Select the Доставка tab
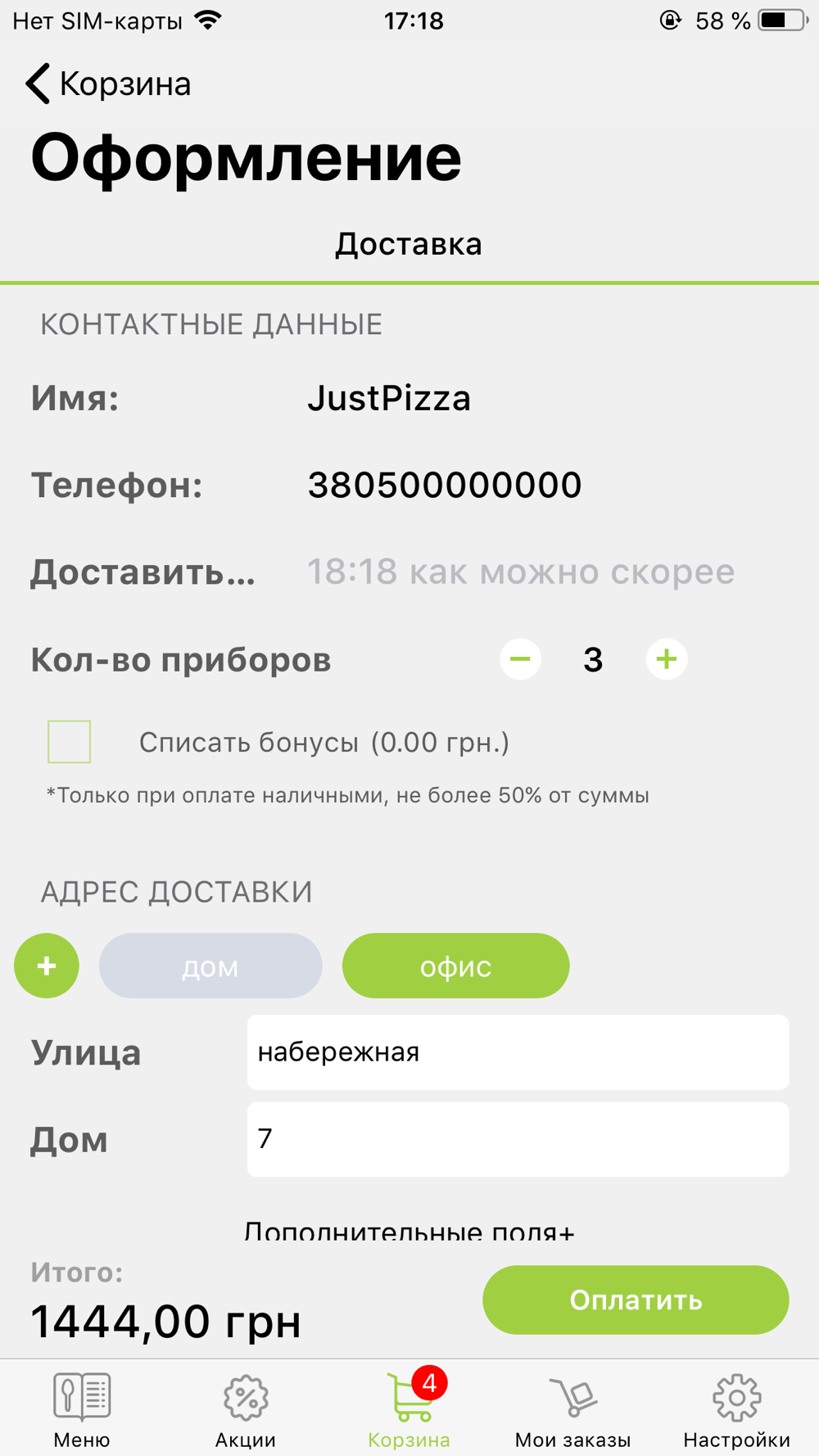 [409, 244]
